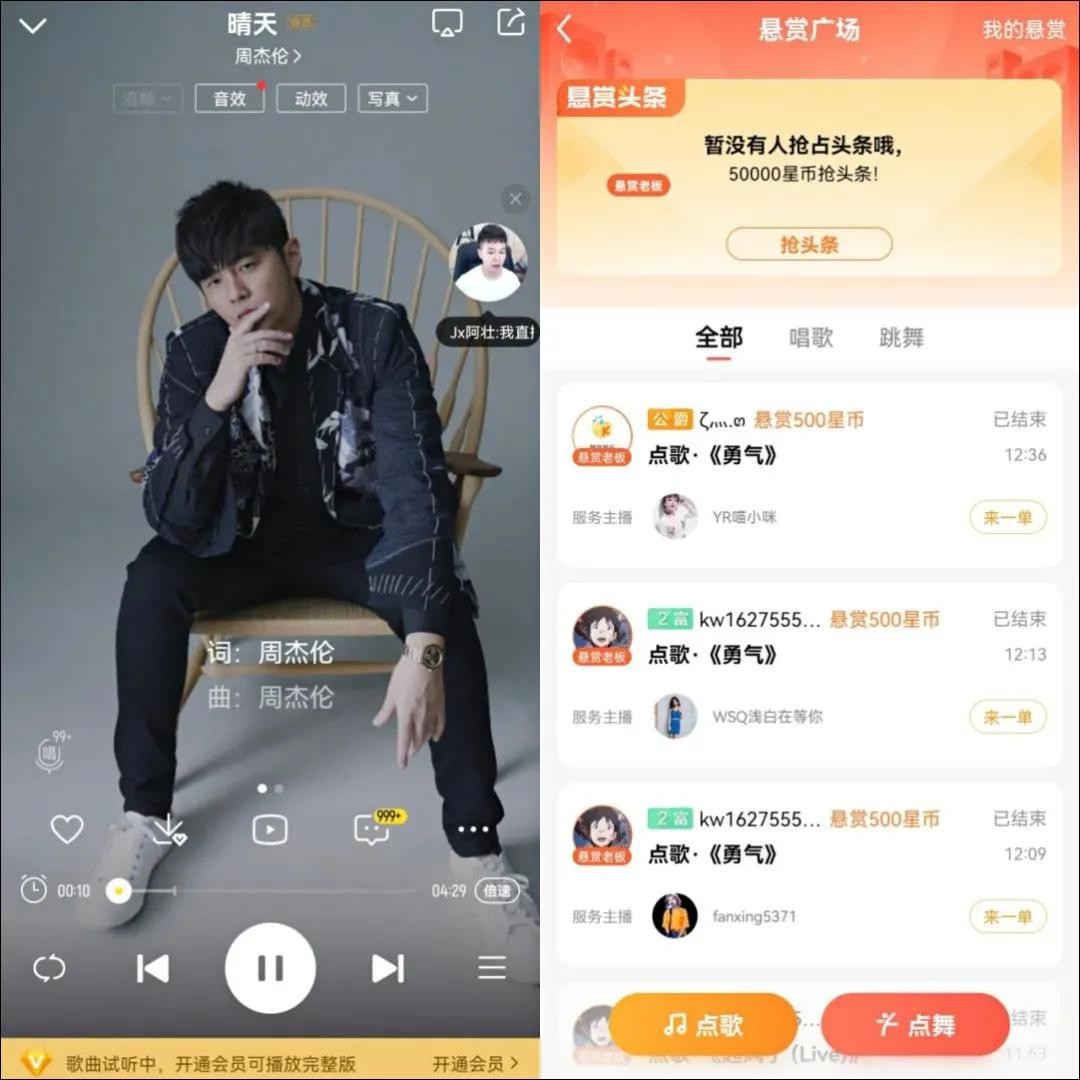Like the song with the heart icon
1080x1080 pixels.
click(67, 829)
